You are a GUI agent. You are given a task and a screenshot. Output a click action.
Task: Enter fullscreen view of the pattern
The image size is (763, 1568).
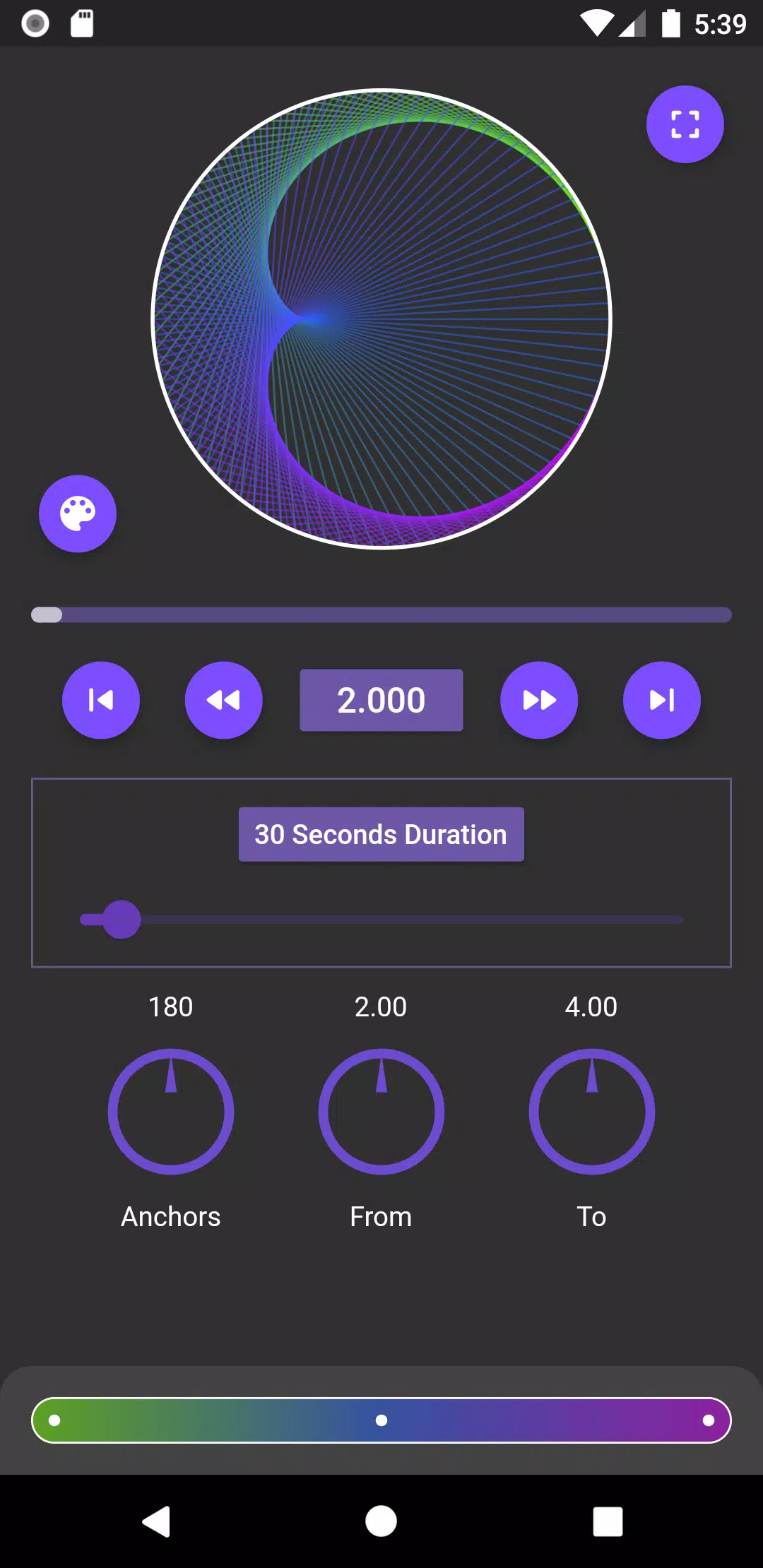pos(685,124)
